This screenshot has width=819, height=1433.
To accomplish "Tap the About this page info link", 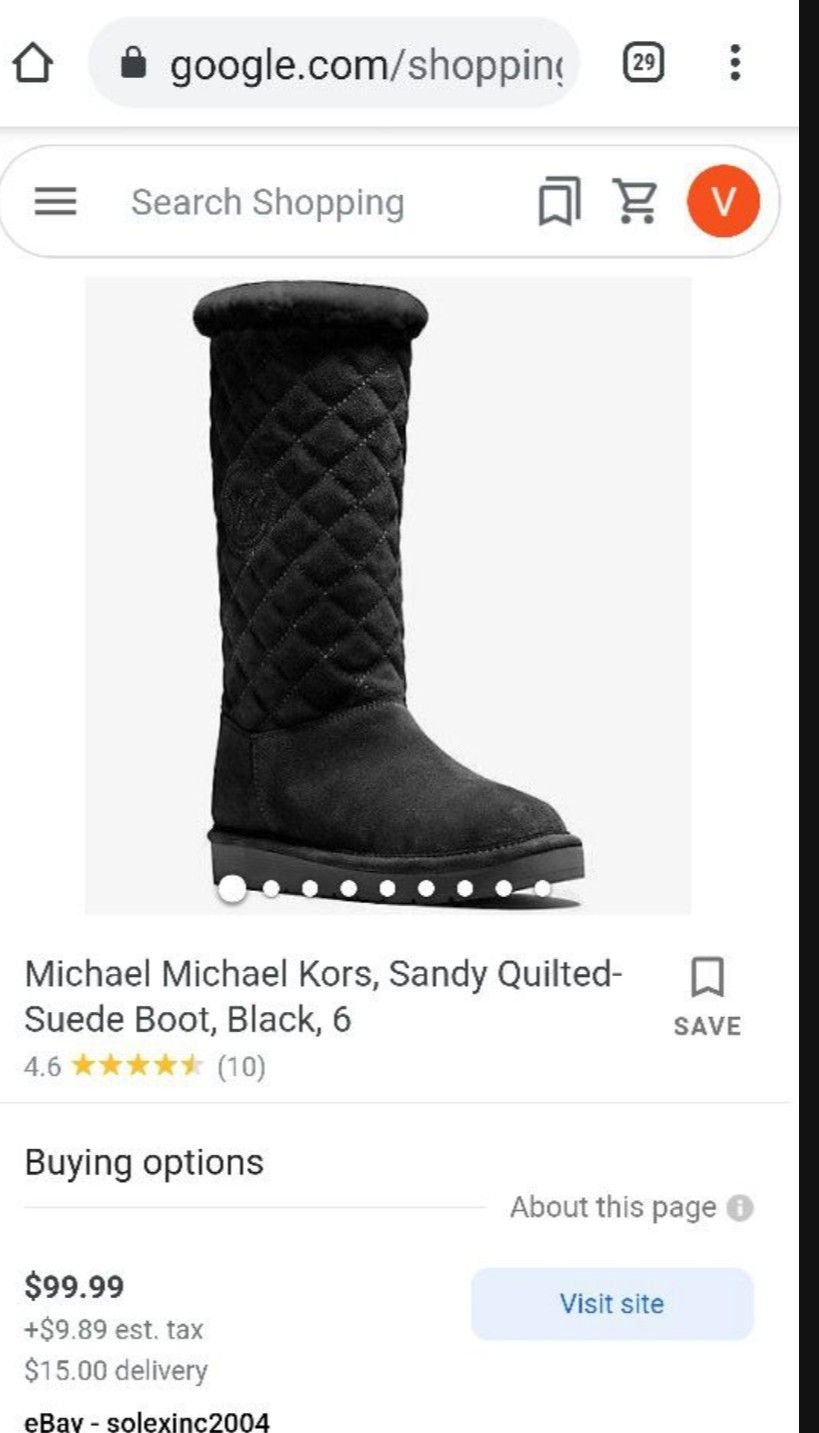I will [x=631, y=1208].
